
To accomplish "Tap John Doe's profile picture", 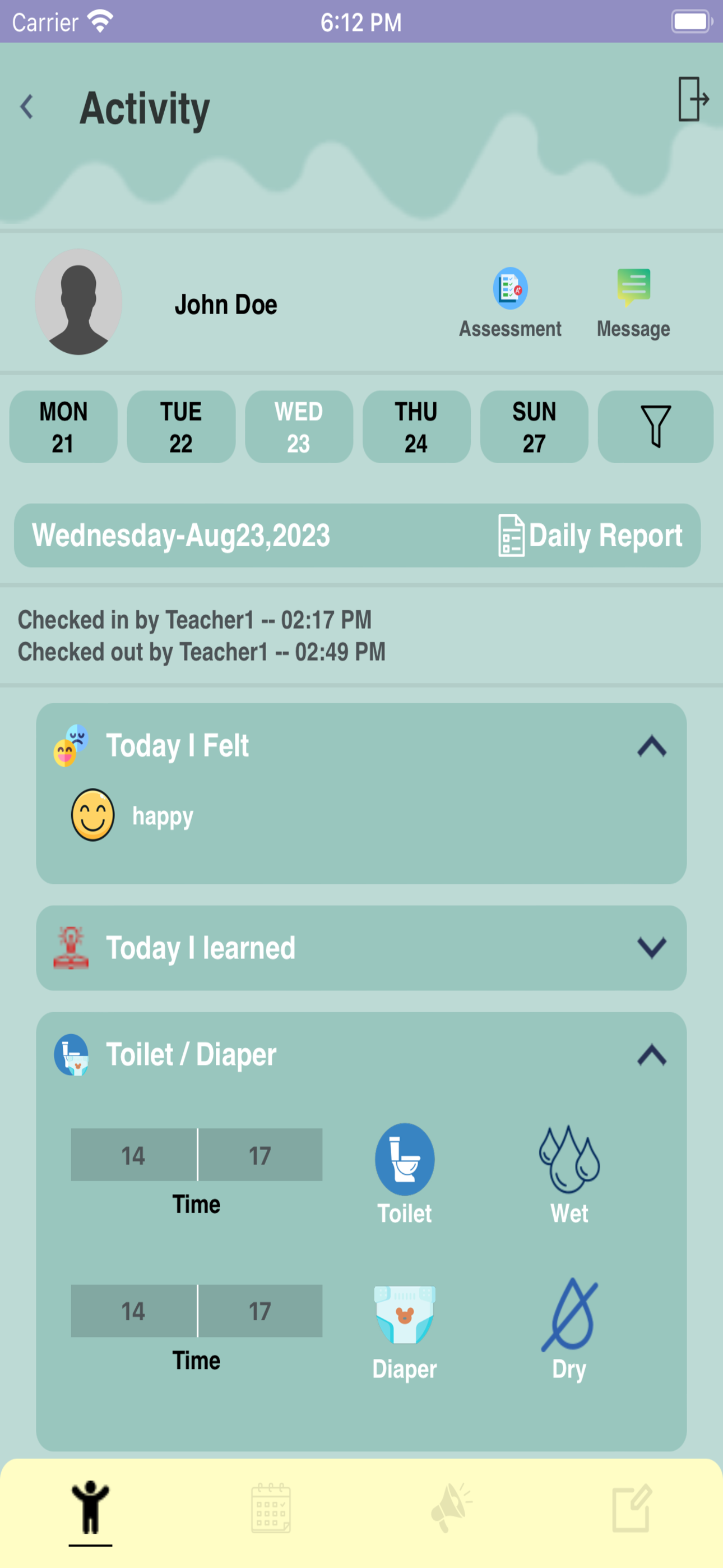I will 78,302.
